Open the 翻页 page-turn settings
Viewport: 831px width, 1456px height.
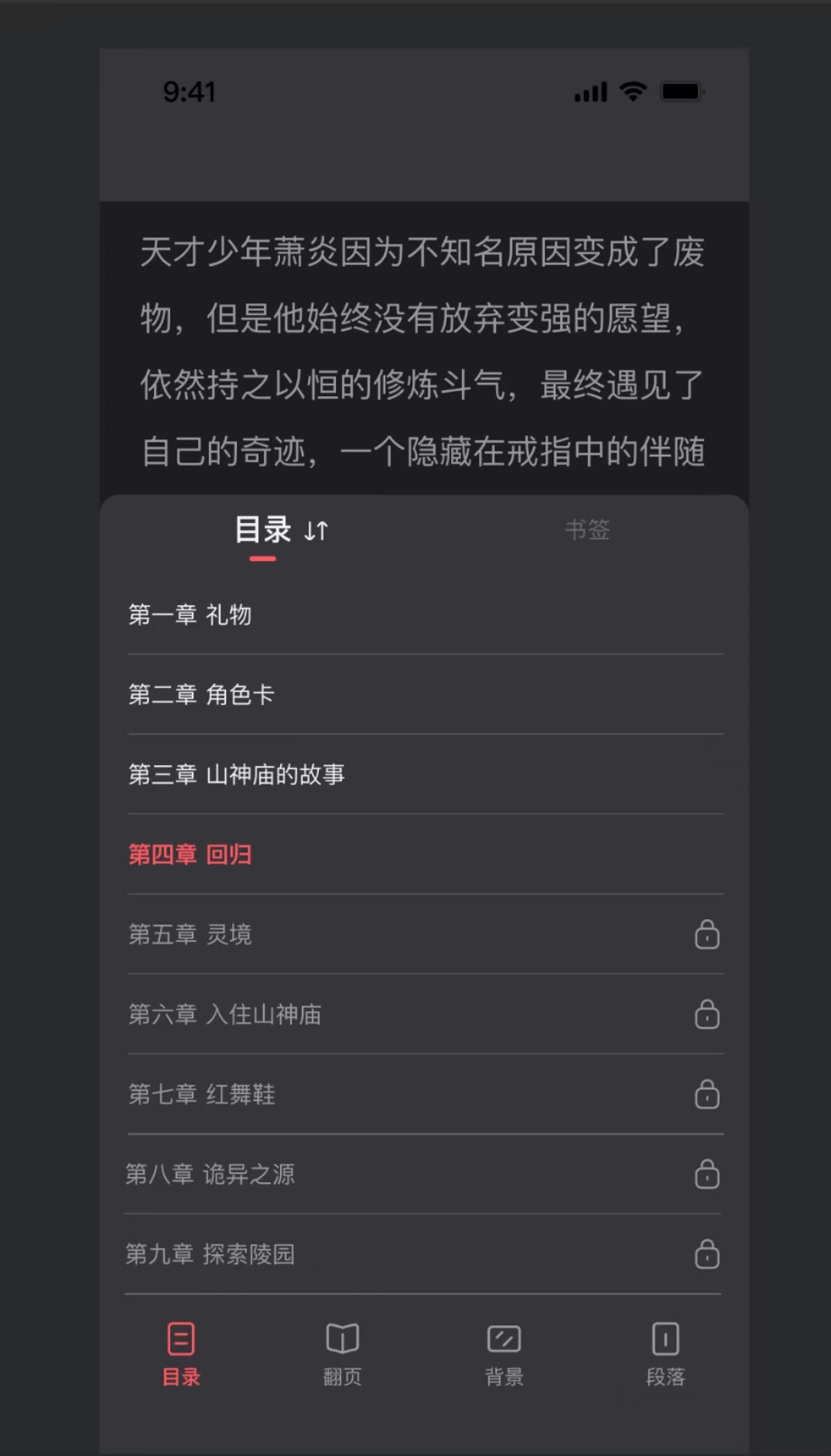tap(342, 1353)
